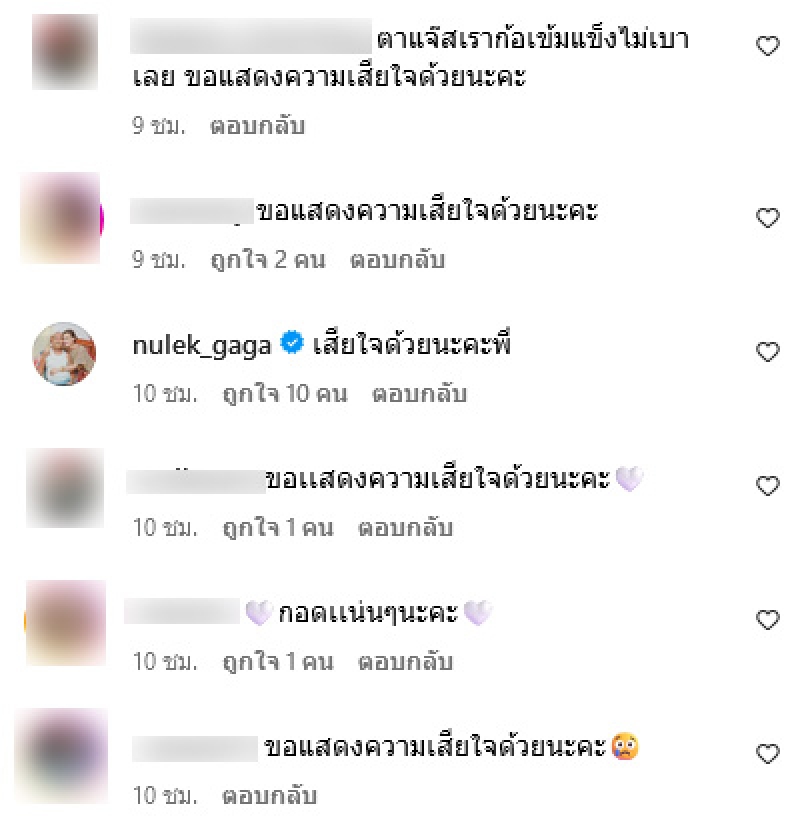Screen dimensions: 800x834
Task: Like nulek_gaga's comment
Action: 767,351
